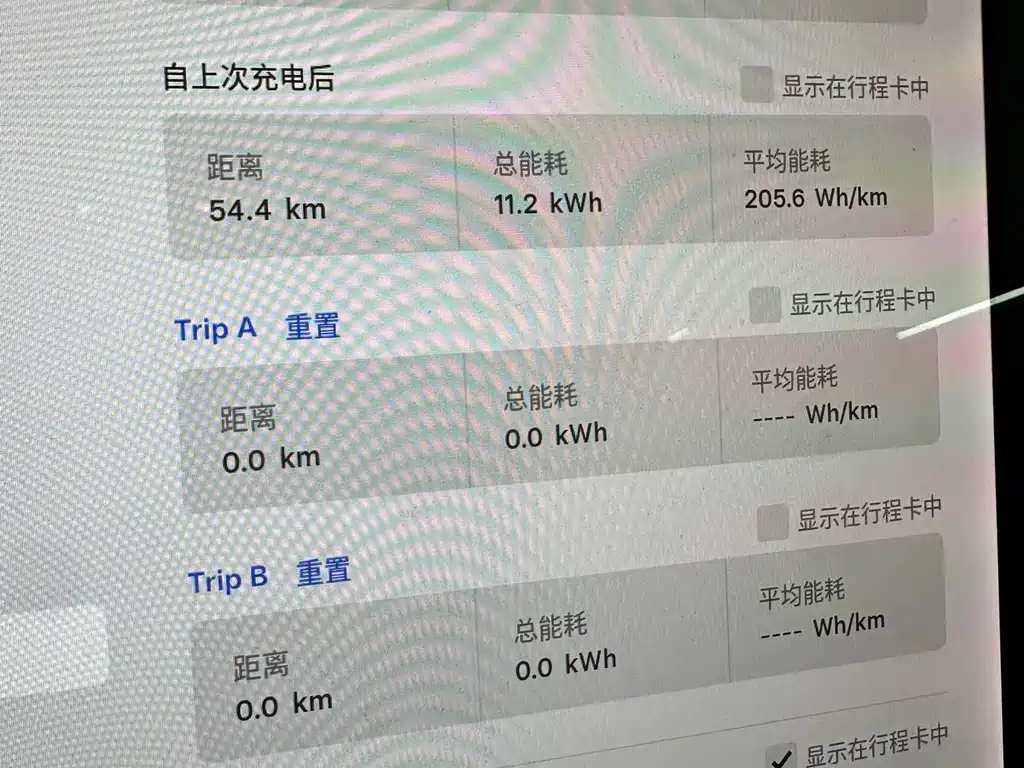Viewport: 1024px width, 768px height.
Task: Enable 显示在行程卡中 for 自上次充电后
Action: [x=757, y=85]
